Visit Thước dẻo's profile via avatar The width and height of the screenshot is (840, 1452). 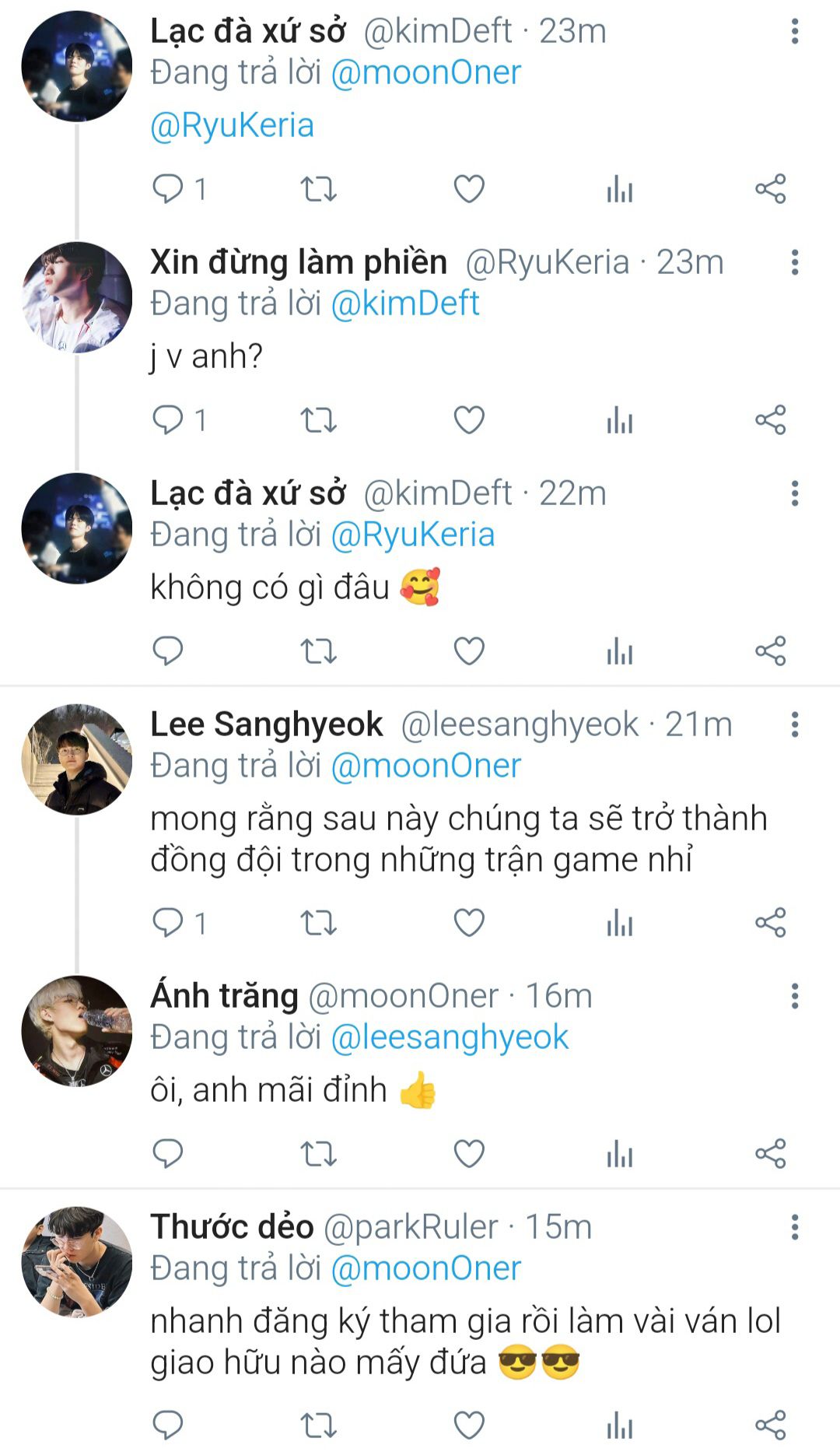(76, 1262)
